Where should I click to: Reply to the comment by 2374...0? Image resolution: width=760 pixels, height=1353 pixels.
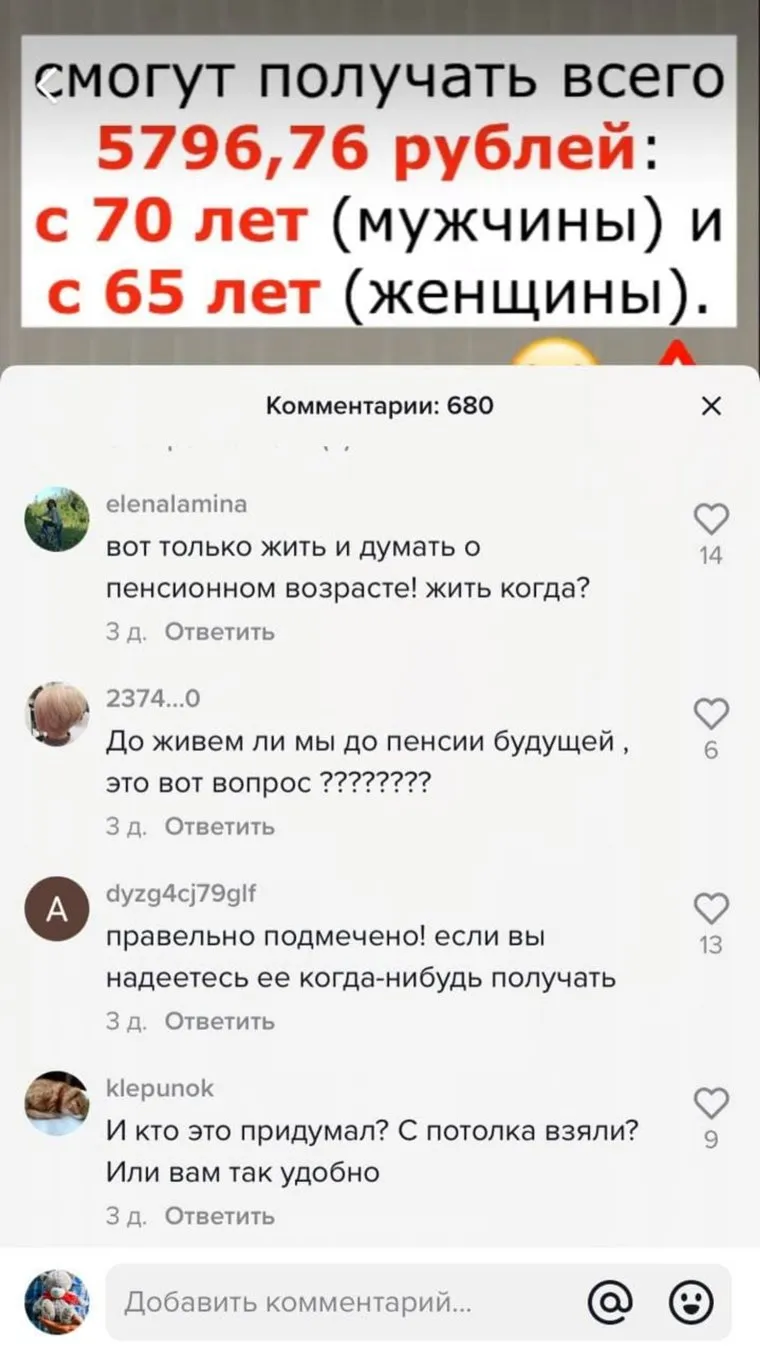pos(219,827)
